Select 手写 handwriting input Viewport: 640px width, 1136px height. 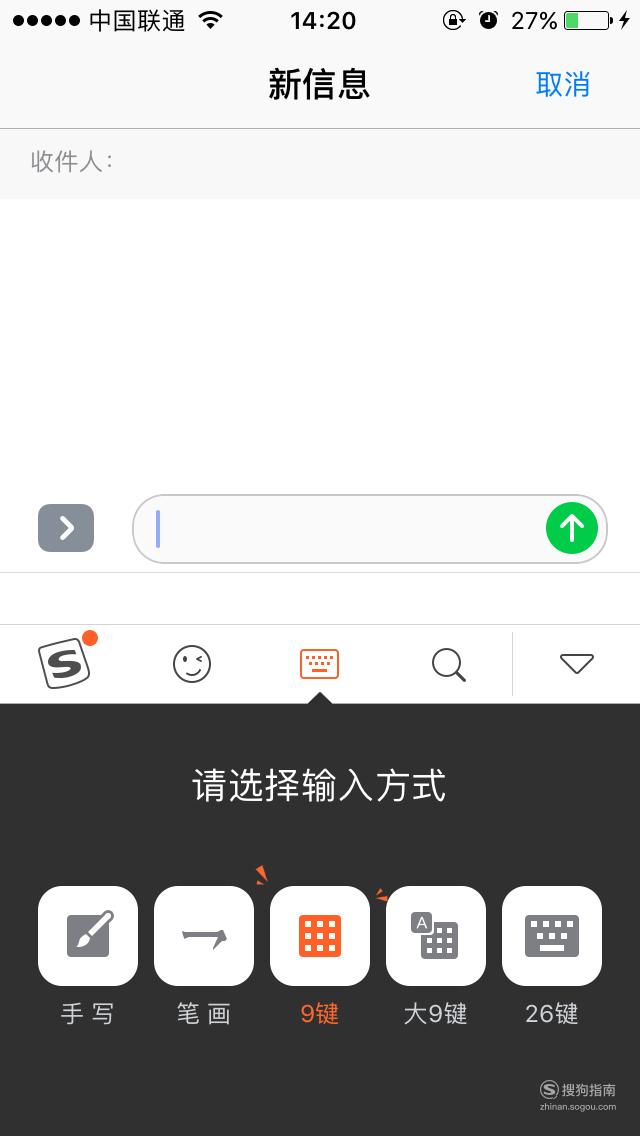click(x=88, y=936)
